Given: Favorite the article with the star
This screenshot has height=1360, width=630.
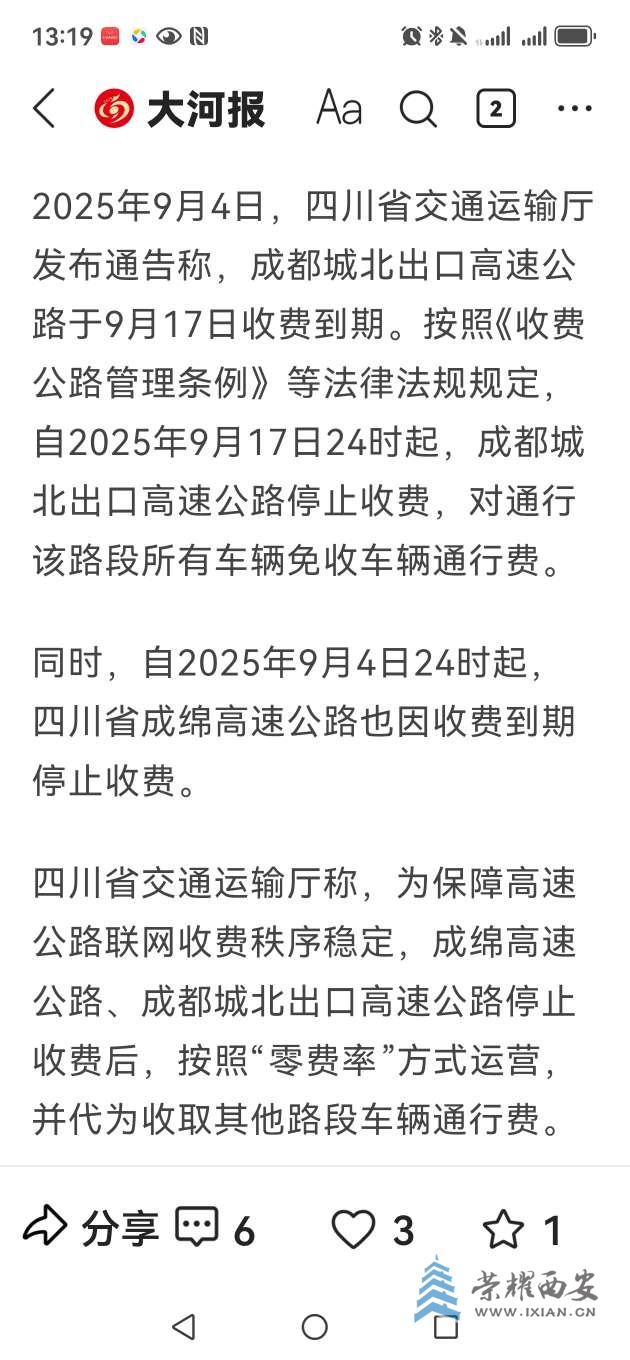Looking at the screenshot, I should (x=503, y=1229).
